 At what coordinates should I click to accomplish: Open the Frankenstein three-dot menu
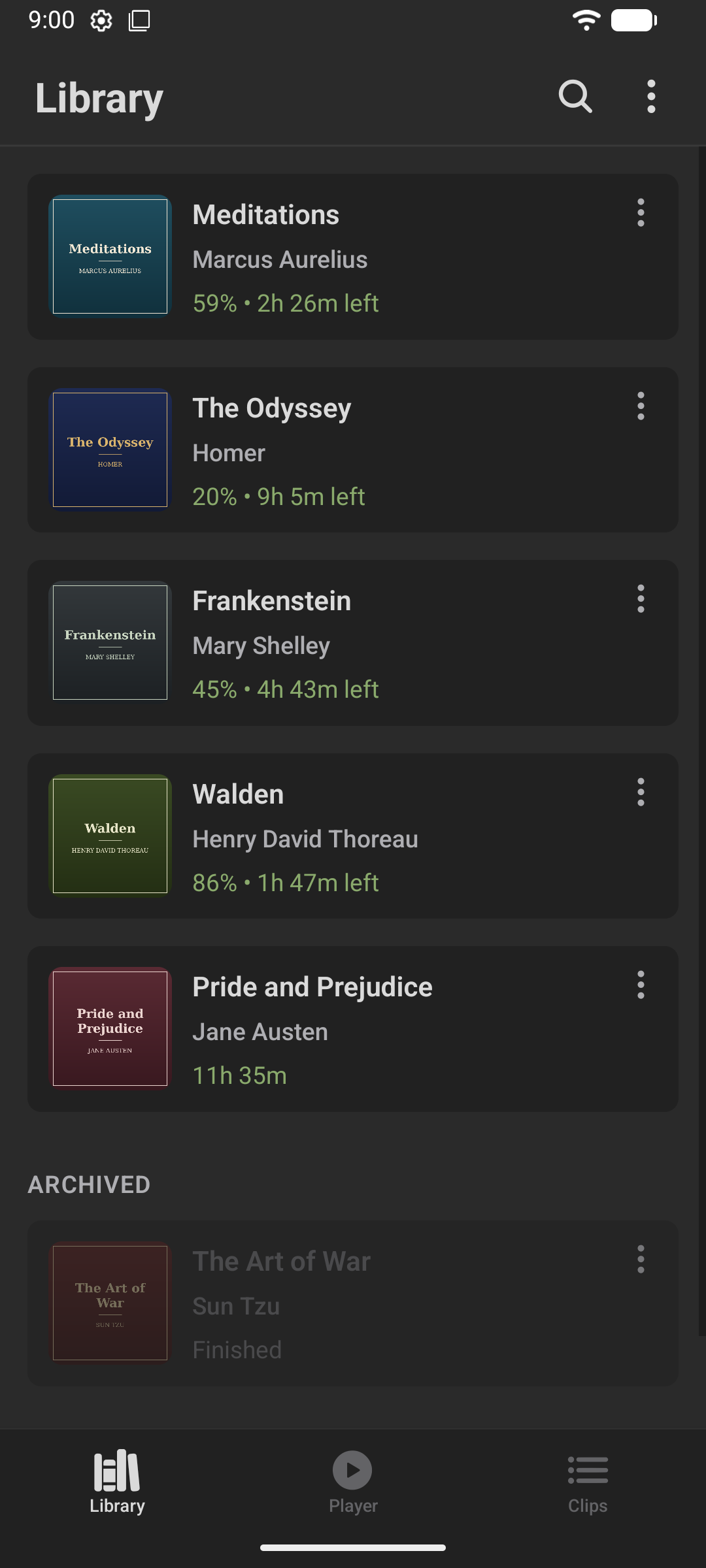click(x=641, y=598)
